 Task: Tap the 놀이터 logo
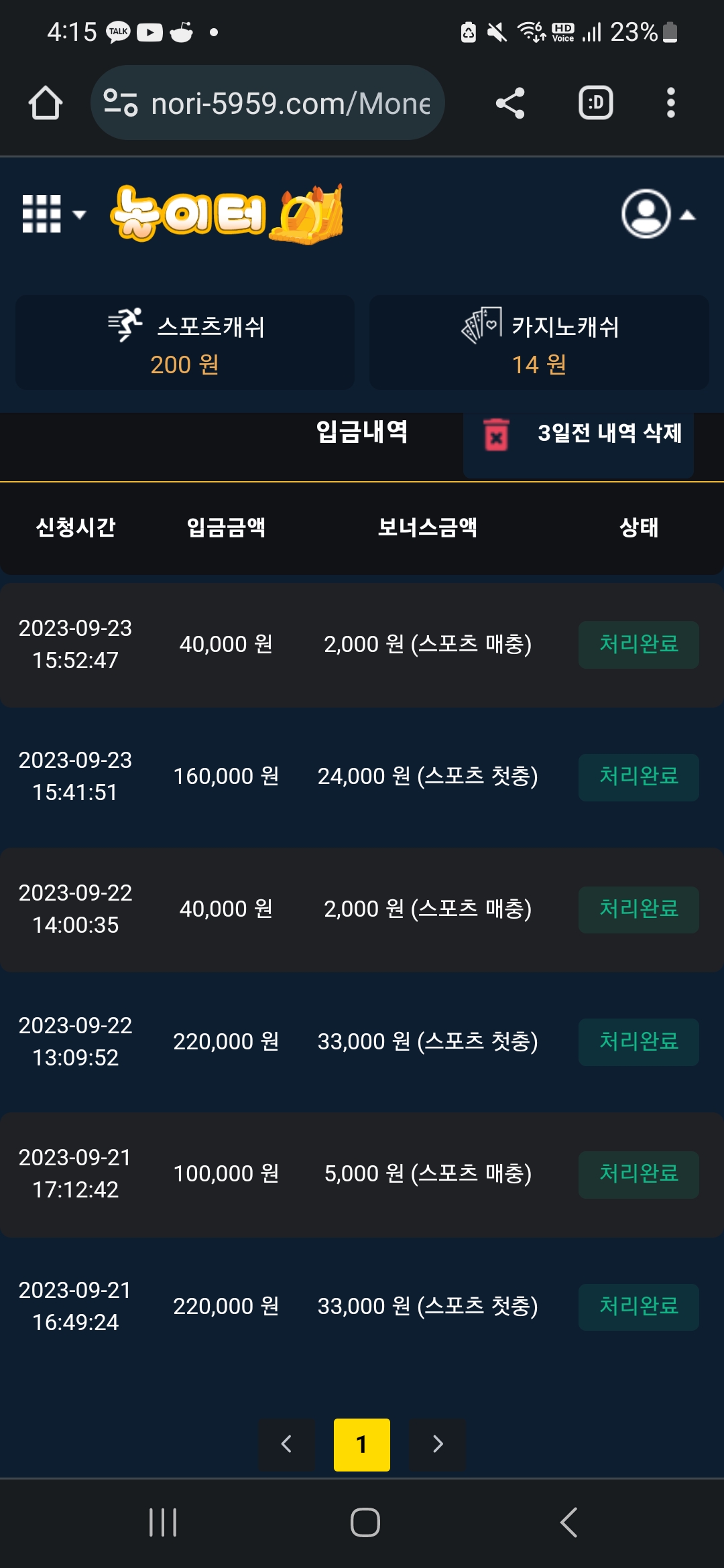coord(227,213)
